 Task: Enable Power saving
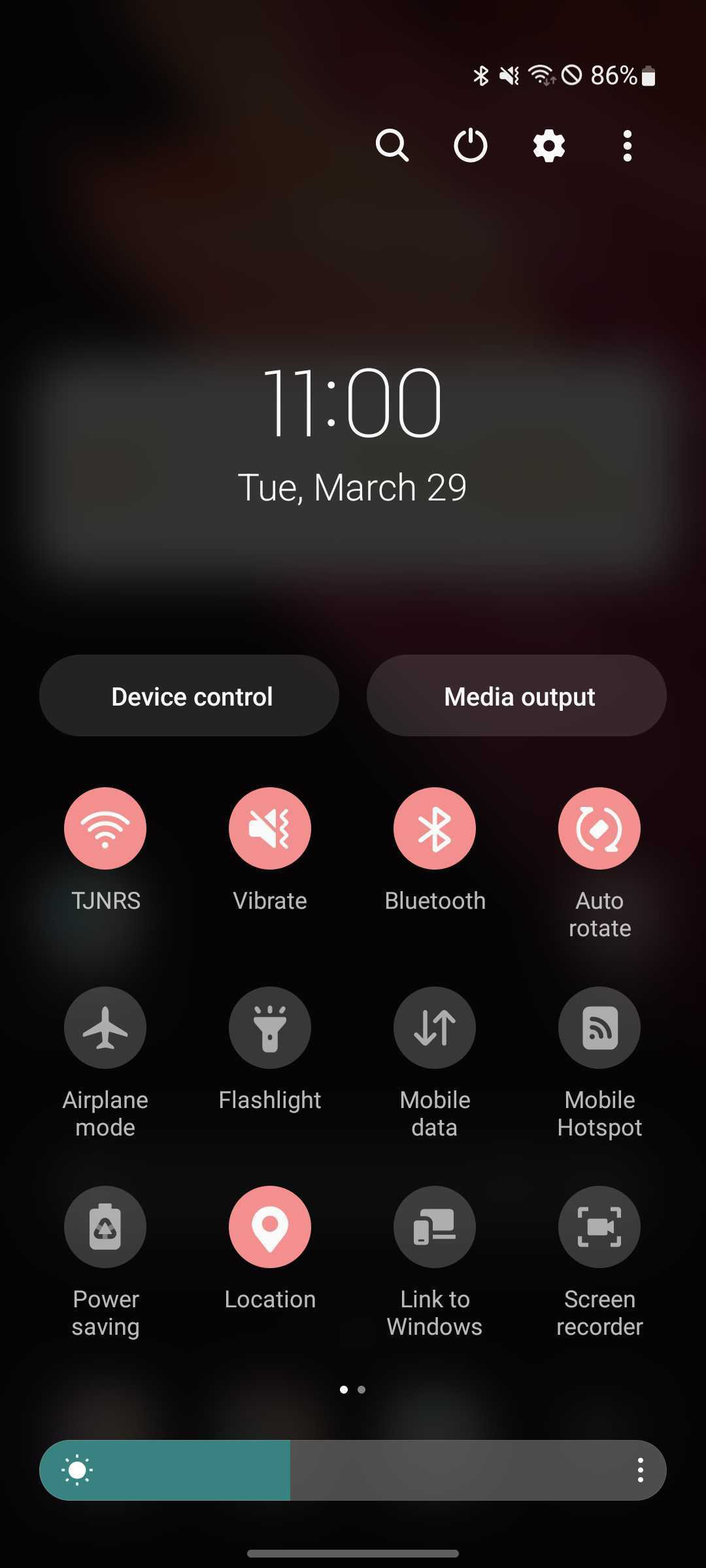pyautogui.click(x=105, y=1227)
